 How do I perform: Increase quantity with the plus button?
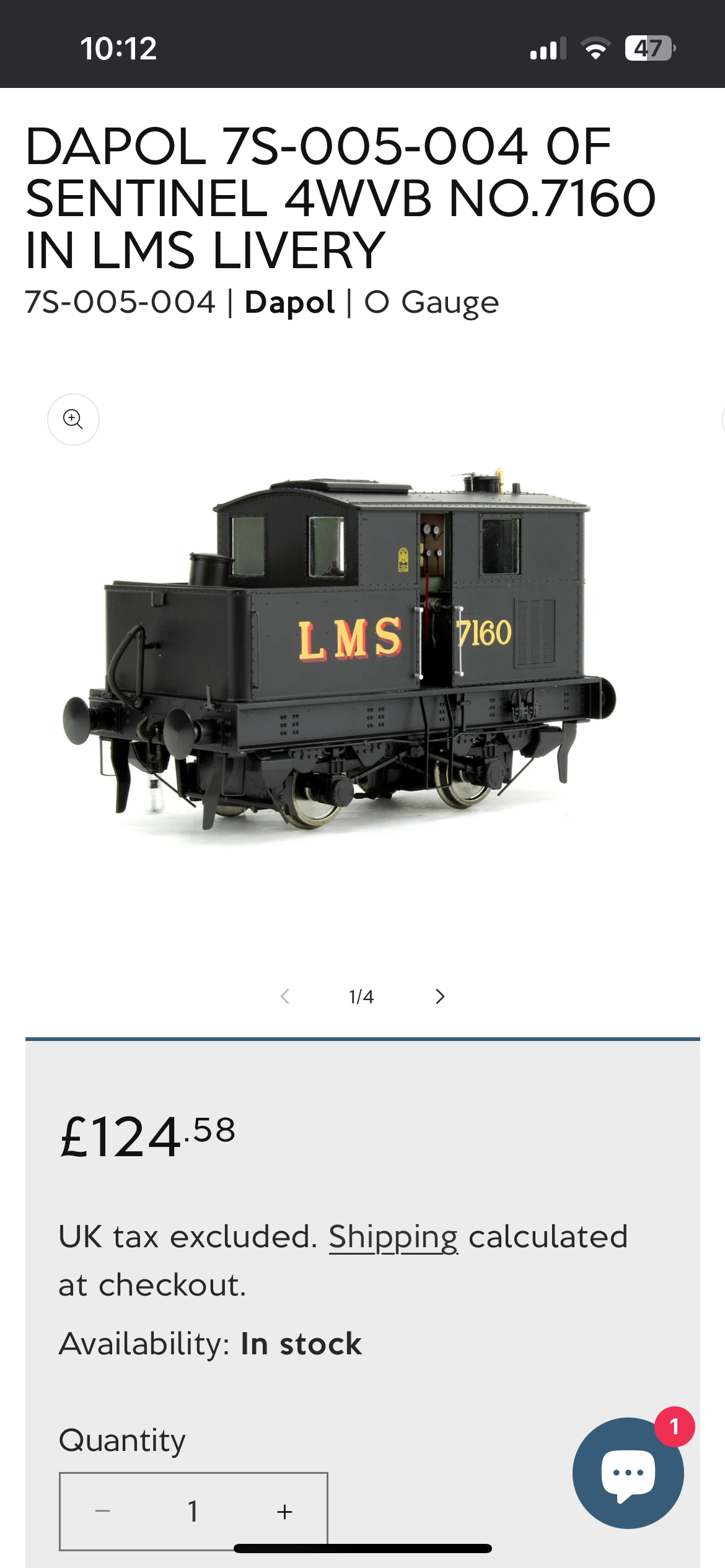pos(284,1512)
